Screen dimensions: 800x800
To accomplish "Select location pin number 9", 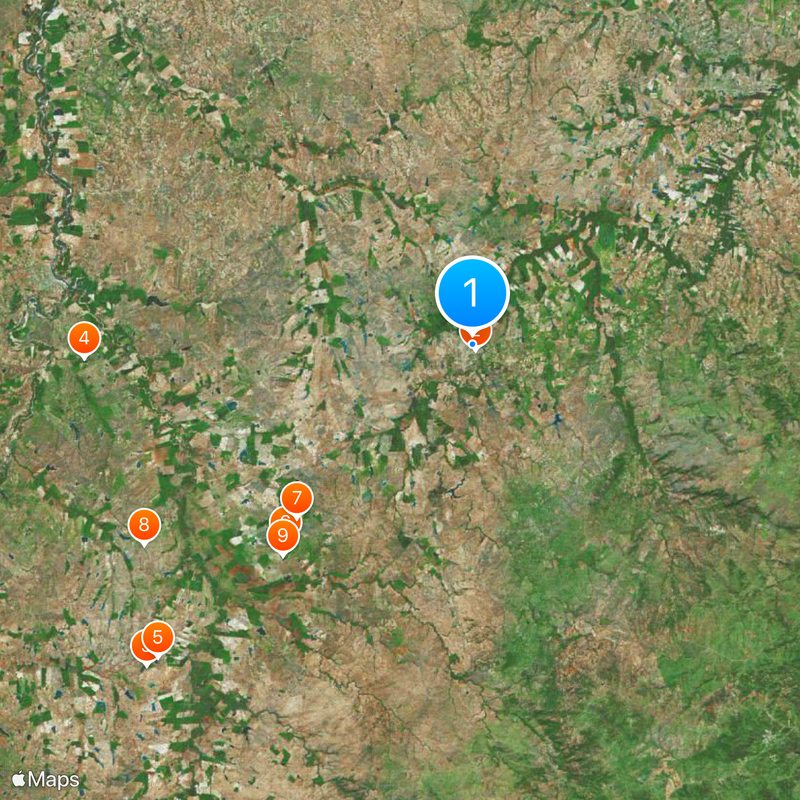I will pos(283,536).
